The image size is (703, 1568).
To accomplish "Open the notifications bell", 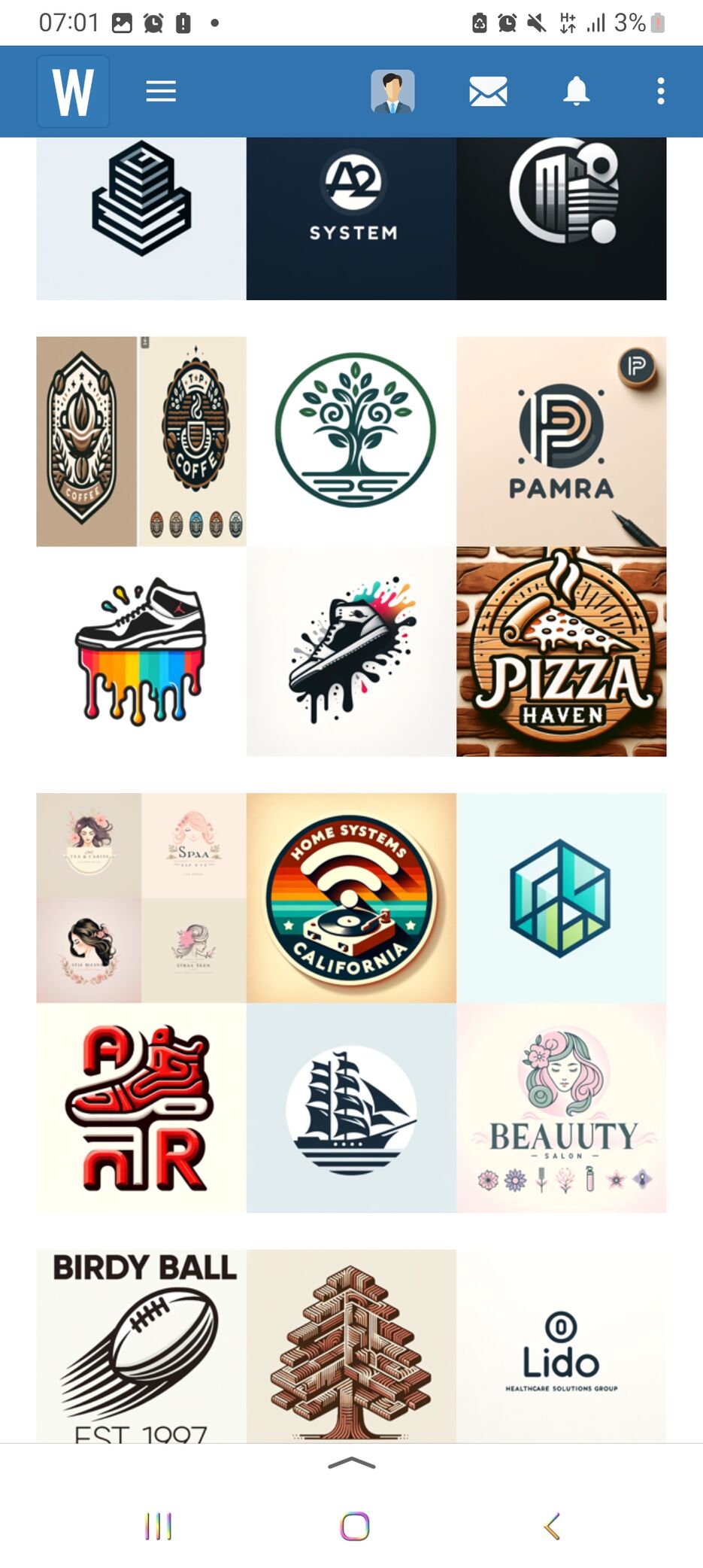I will (x=576, y=92).
